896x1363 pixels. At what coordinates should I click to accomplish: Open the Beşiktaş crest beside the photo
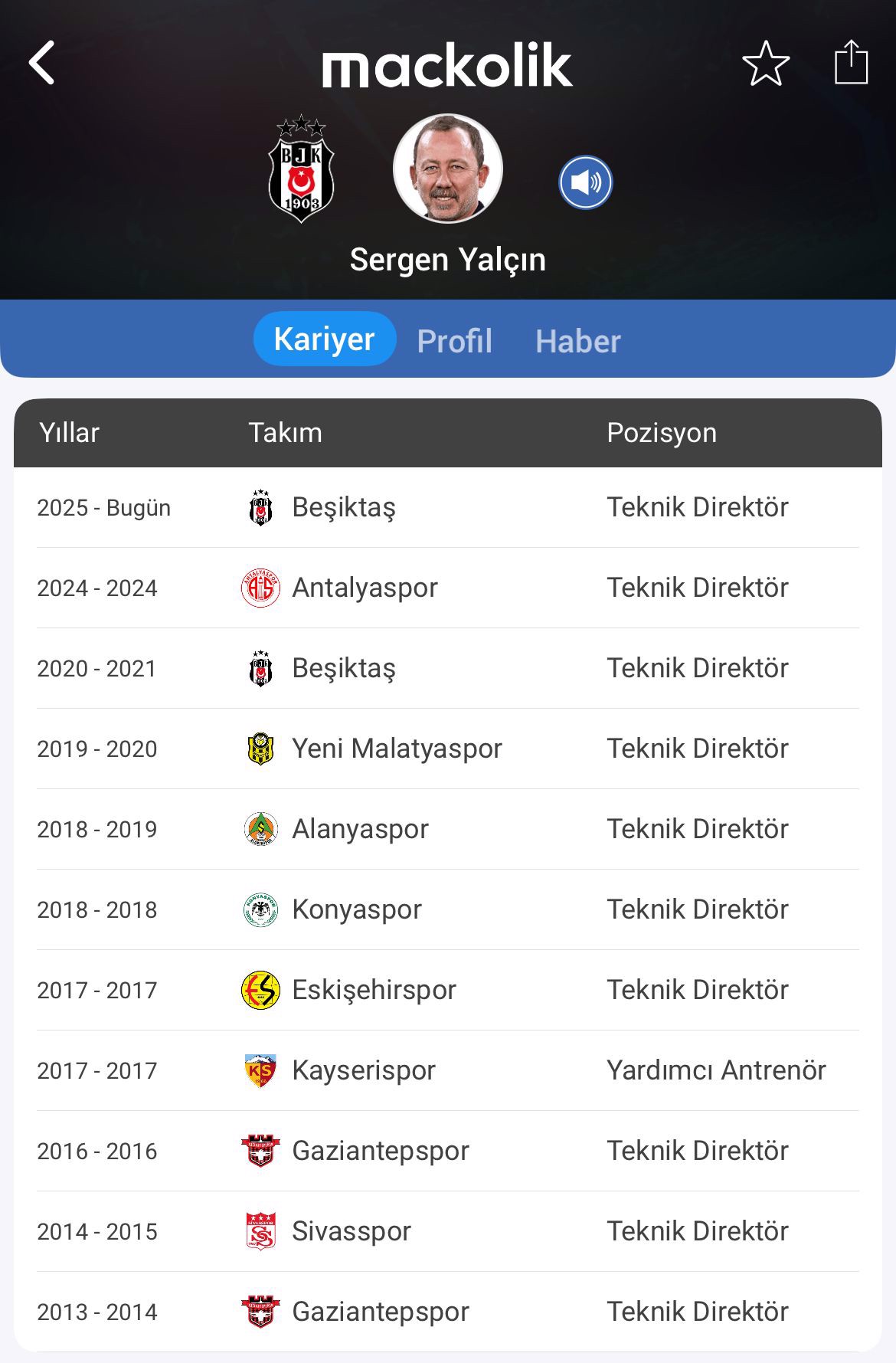point(301,169)
